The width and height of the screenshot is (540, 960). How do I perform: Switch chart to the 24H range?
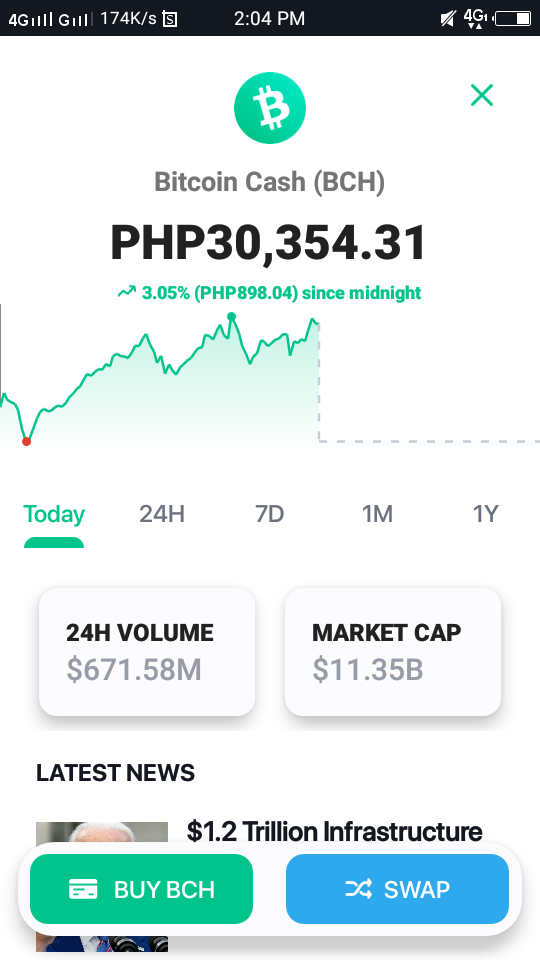(162, 514)
